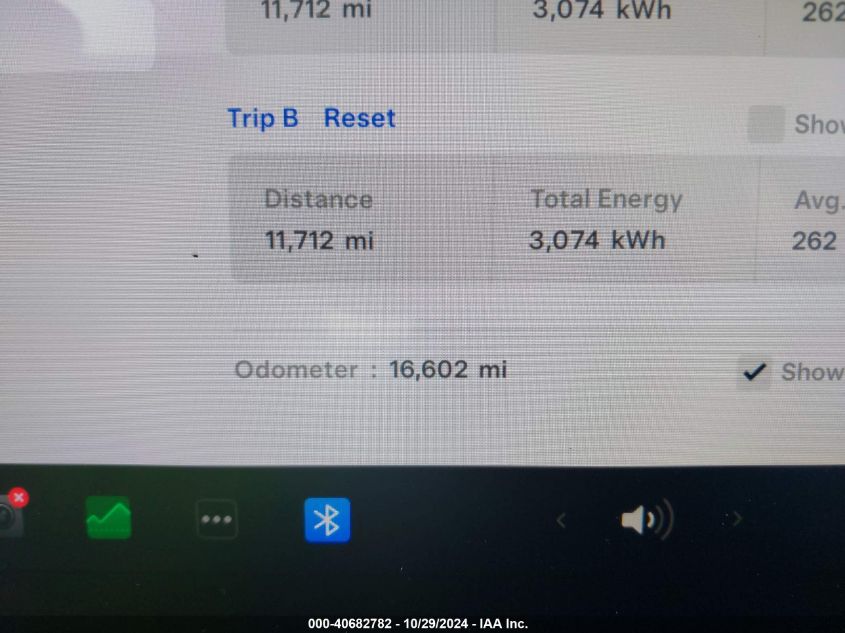Open the dashcam icon with red X

[x=10, y=514]
